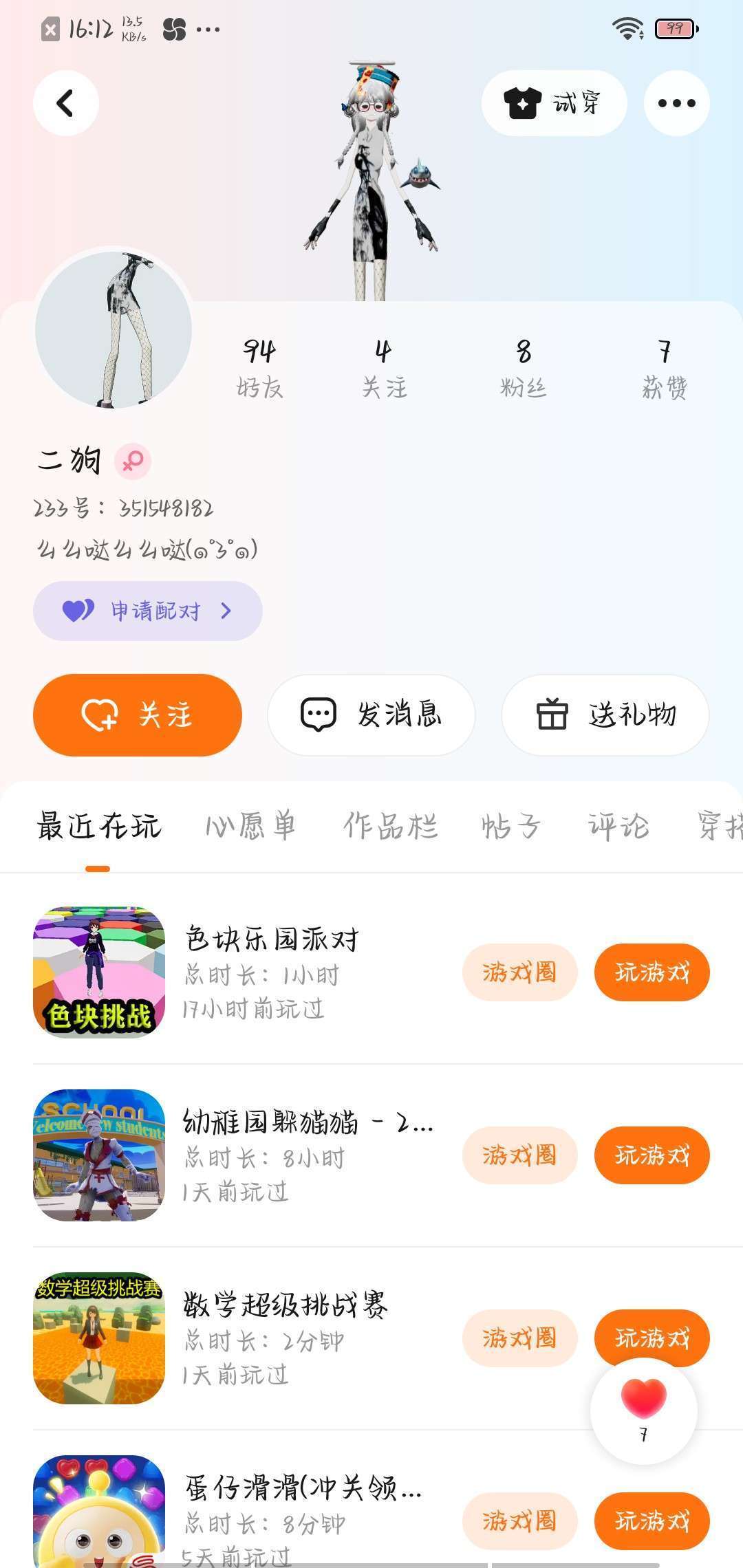Screen dimensions: 743x1568
Task: Follow 二狗 with the orange 关注 button
Action: pyautogui.click(x=138, y=715)
